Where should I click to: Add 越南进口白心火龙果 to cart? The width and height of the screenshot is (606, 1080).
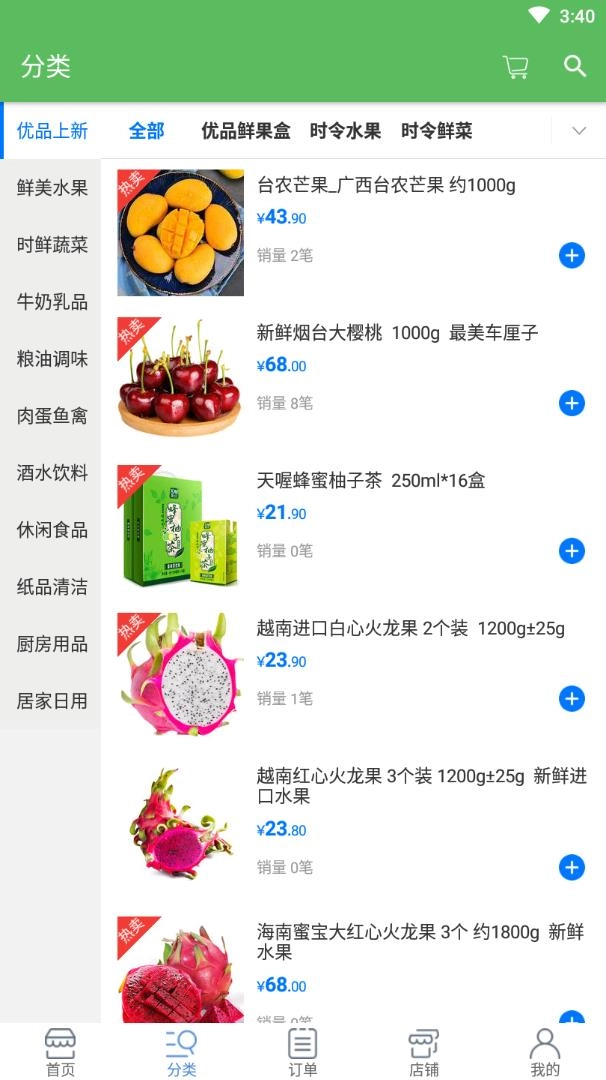tap(572, 698)
